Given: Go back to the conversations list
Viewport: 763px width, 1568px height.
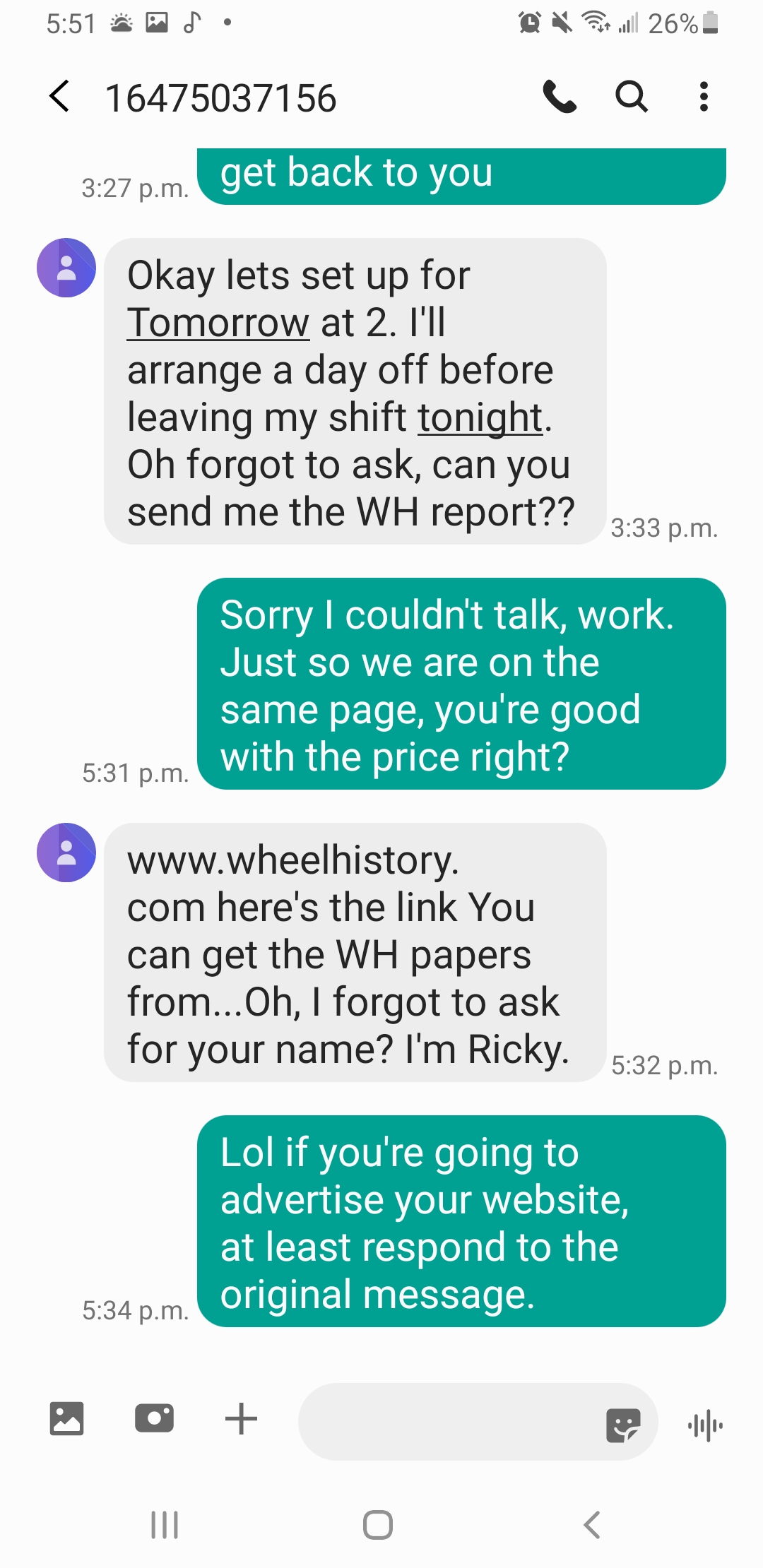Looking at the screenshot, I should point(60,97).
